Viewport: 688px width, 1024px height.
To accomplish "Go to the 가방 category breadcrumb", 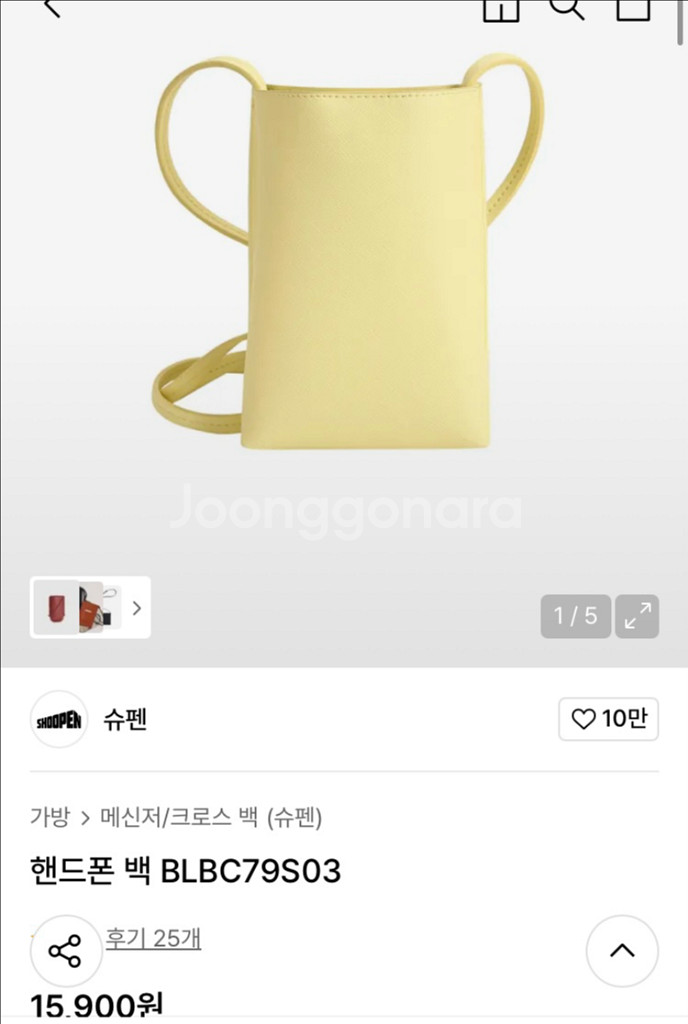I will pos(49,817).
